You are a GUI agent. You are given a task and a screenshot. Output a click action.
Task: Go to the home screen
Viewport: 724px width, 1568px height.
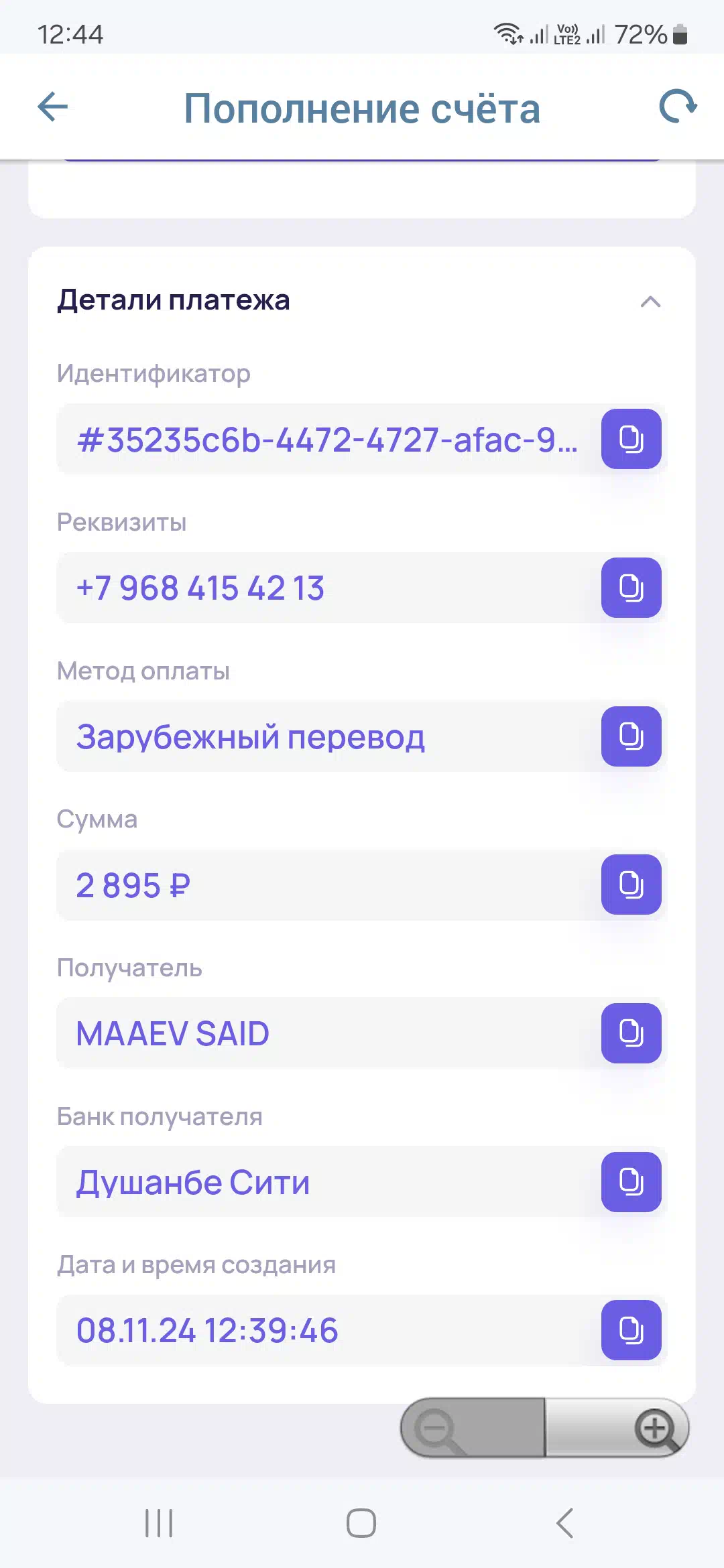(361, 1523)
